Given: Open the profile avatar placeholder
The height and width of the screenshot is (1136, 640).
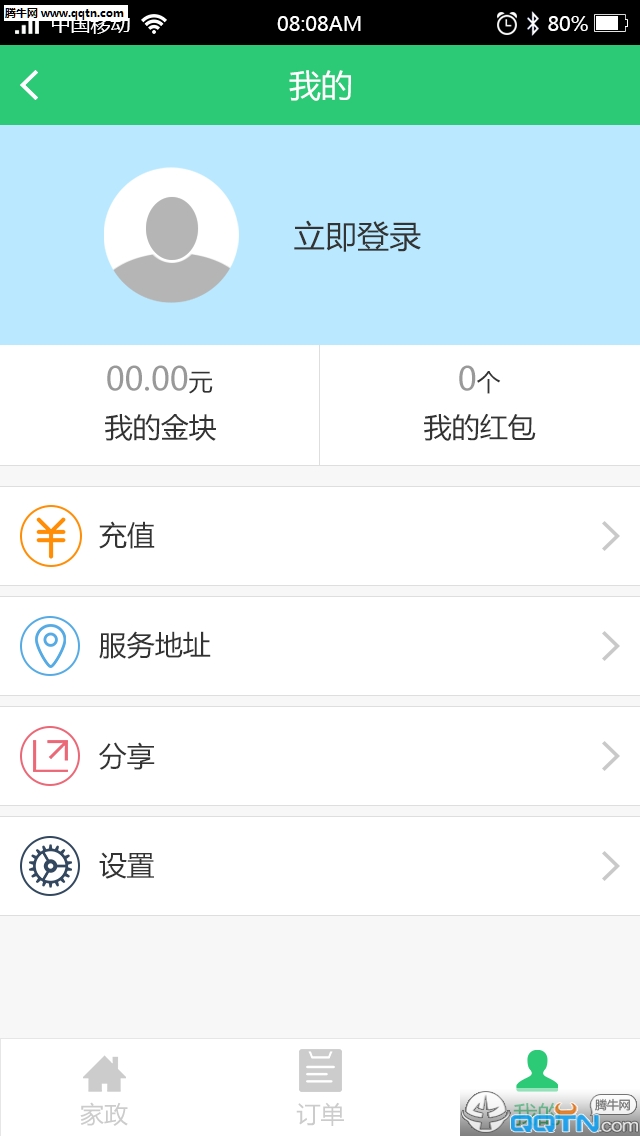Looking at the screenshot, I should tap(171, 235).
